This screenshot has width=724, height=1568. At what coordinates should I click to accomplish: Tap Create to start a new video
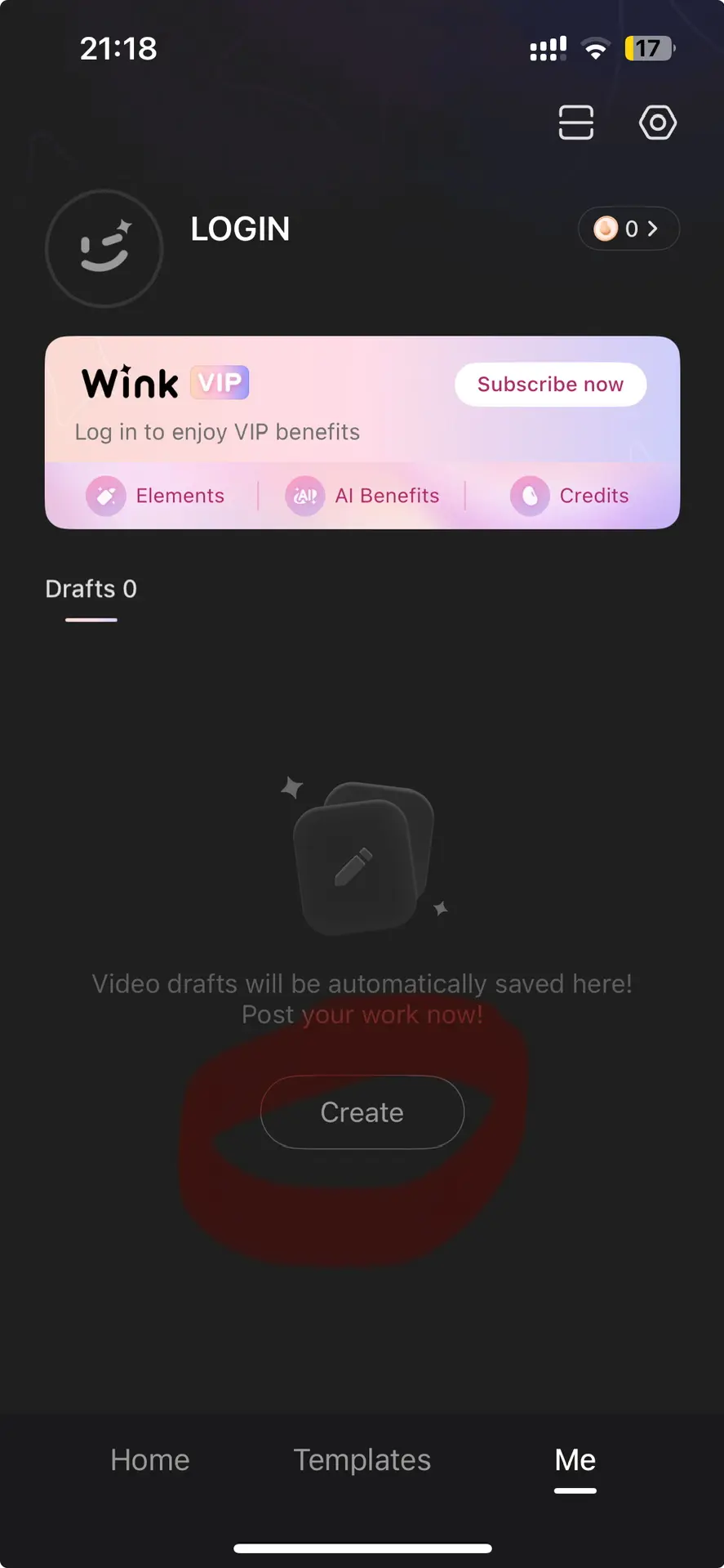pyautogui.click(x=362, y=1112)
